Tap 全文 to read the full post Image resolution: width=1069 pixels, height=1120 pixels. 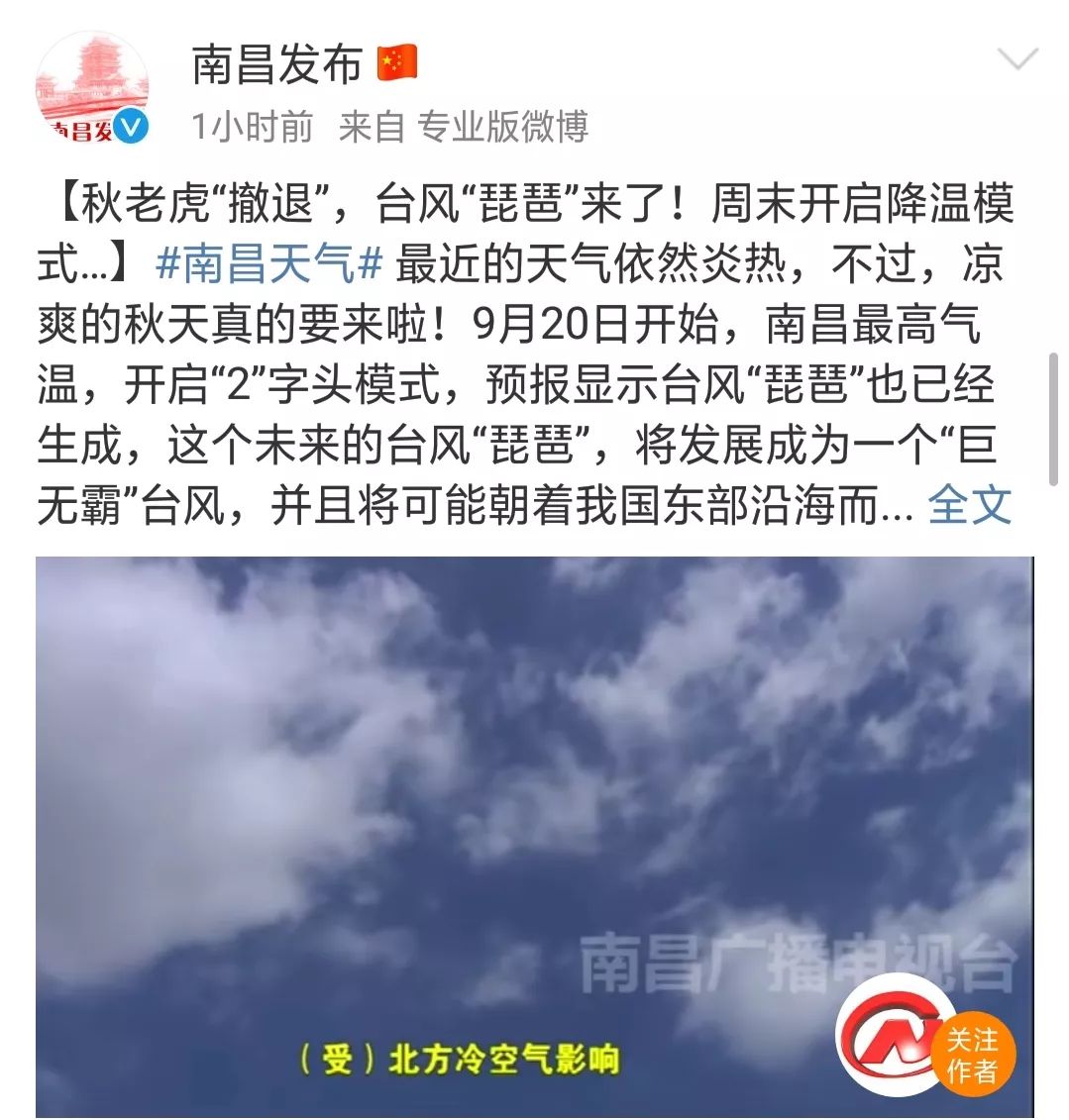tap(969, 504)
